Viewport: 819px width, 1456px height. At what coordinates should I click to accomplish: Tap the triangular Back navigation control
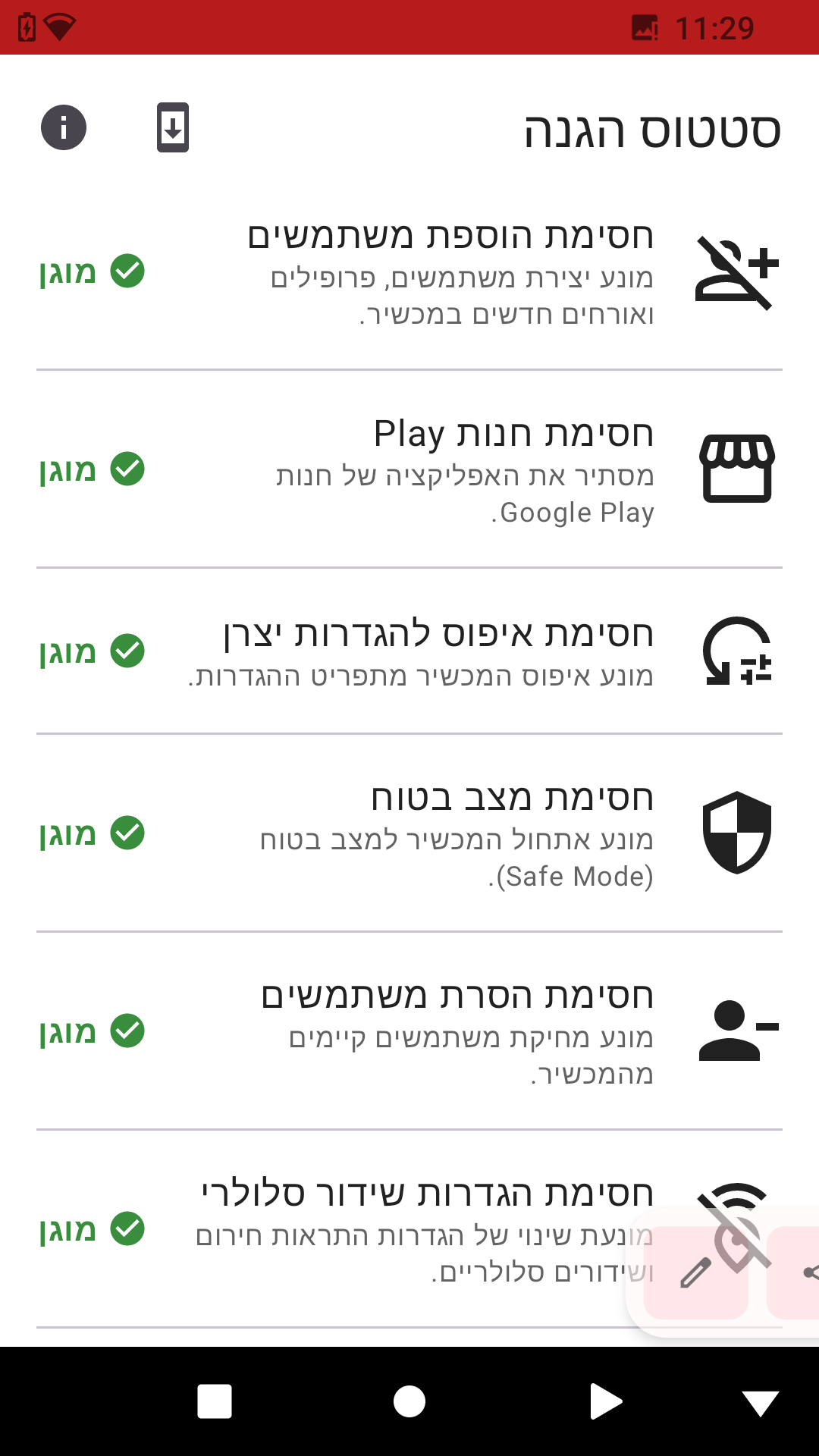coord(604,1402)
